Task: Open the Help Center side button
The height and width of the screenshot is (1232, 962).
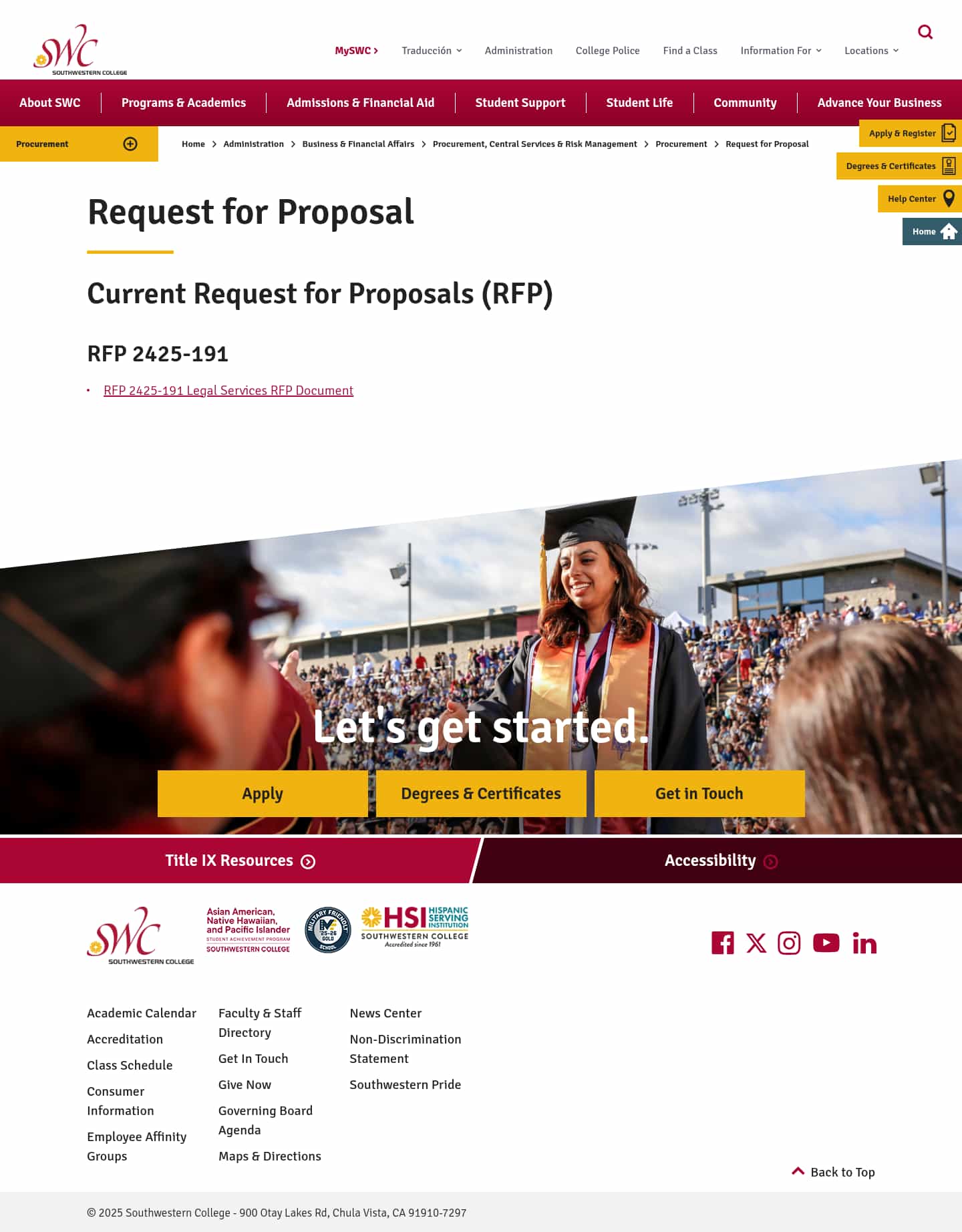Action: (x=919, y=199)
